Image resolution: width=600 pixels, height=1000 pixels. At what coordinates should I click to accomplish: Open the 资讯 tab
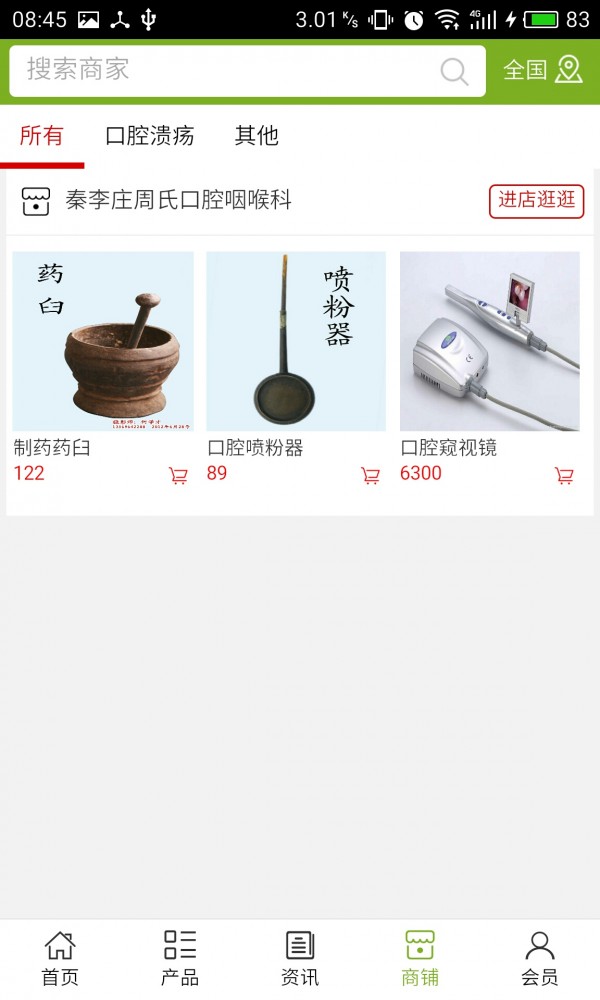coord(300,958)
